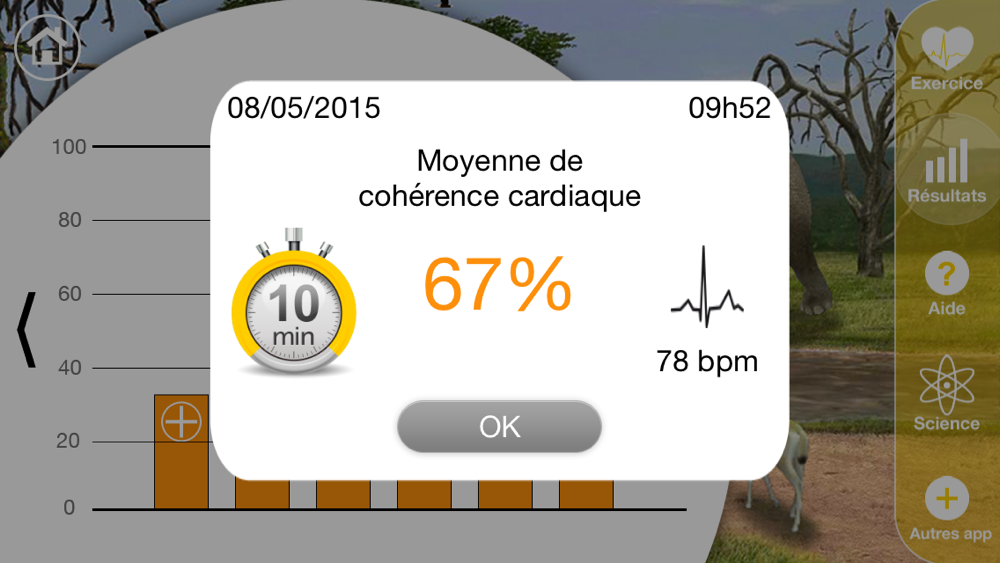Switch to the Résultats tab

(947, 172)
